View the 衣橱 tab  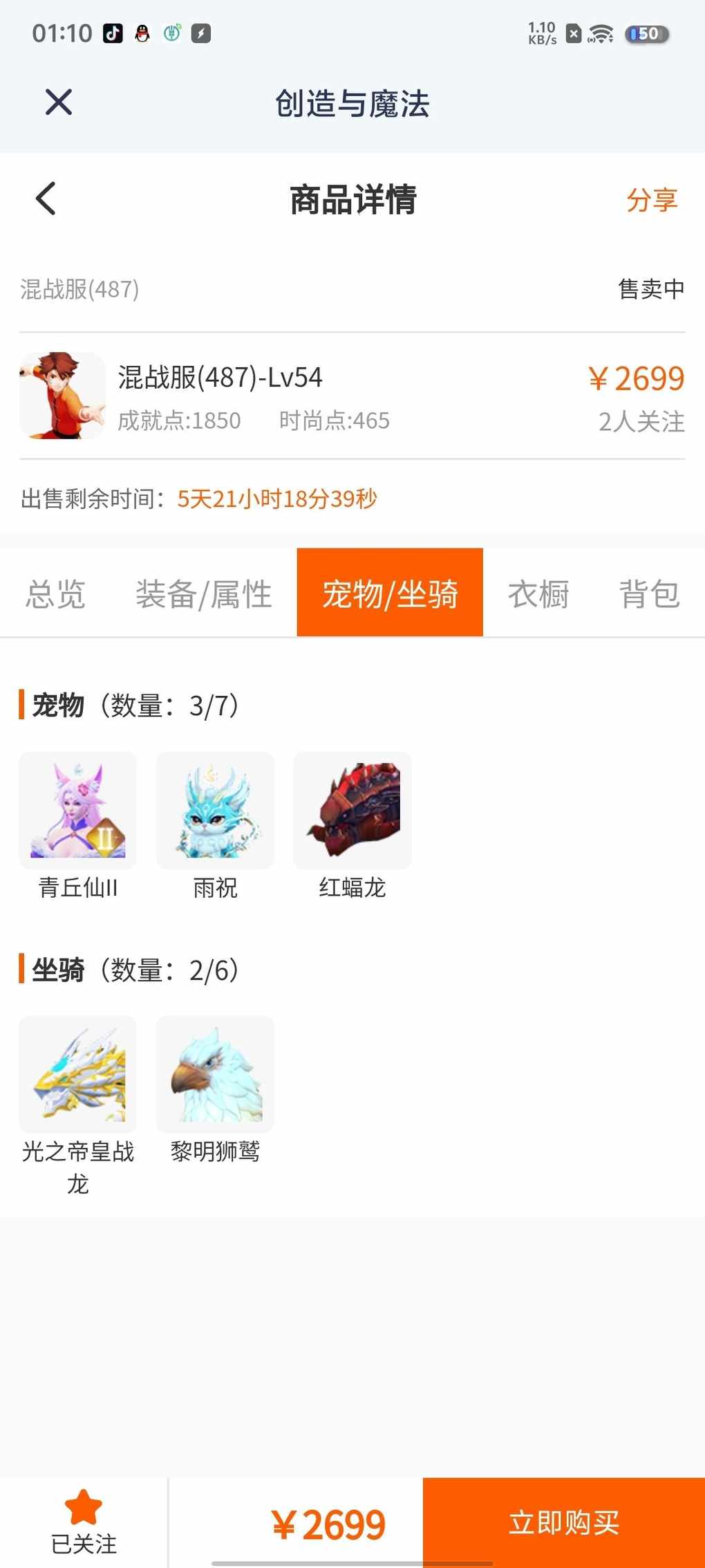(538, 593)
